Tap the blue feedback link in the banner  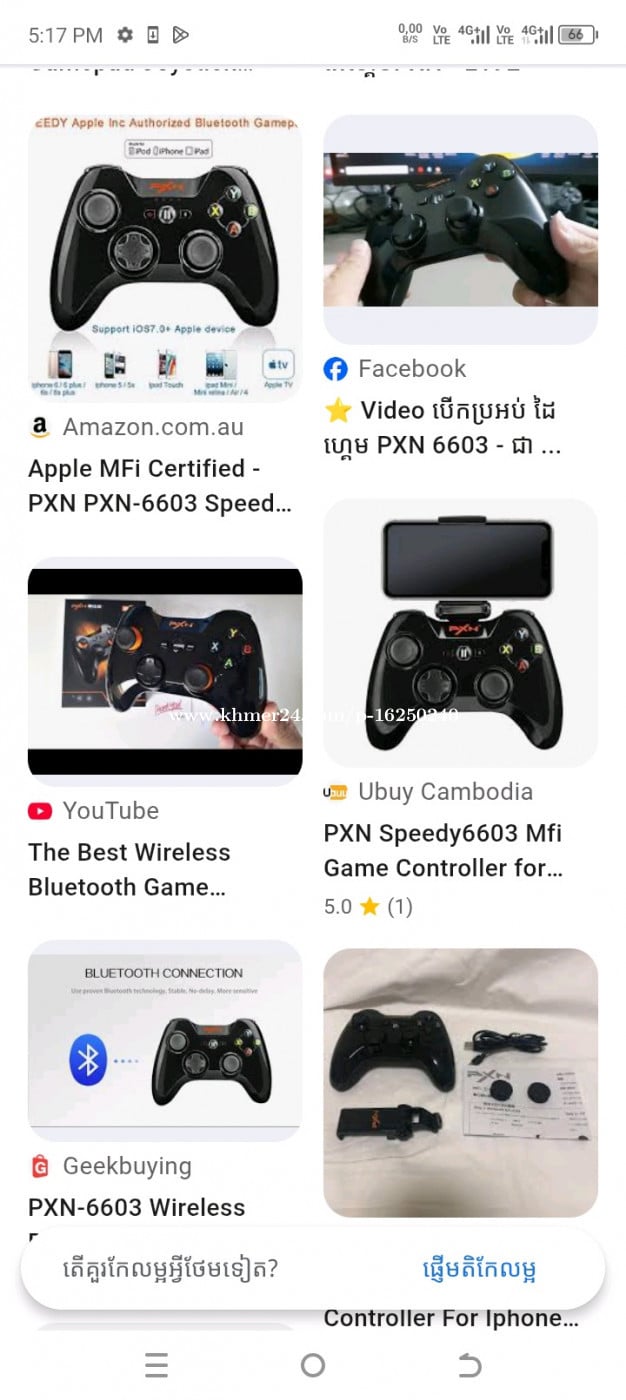click(x=479, y=1270)
